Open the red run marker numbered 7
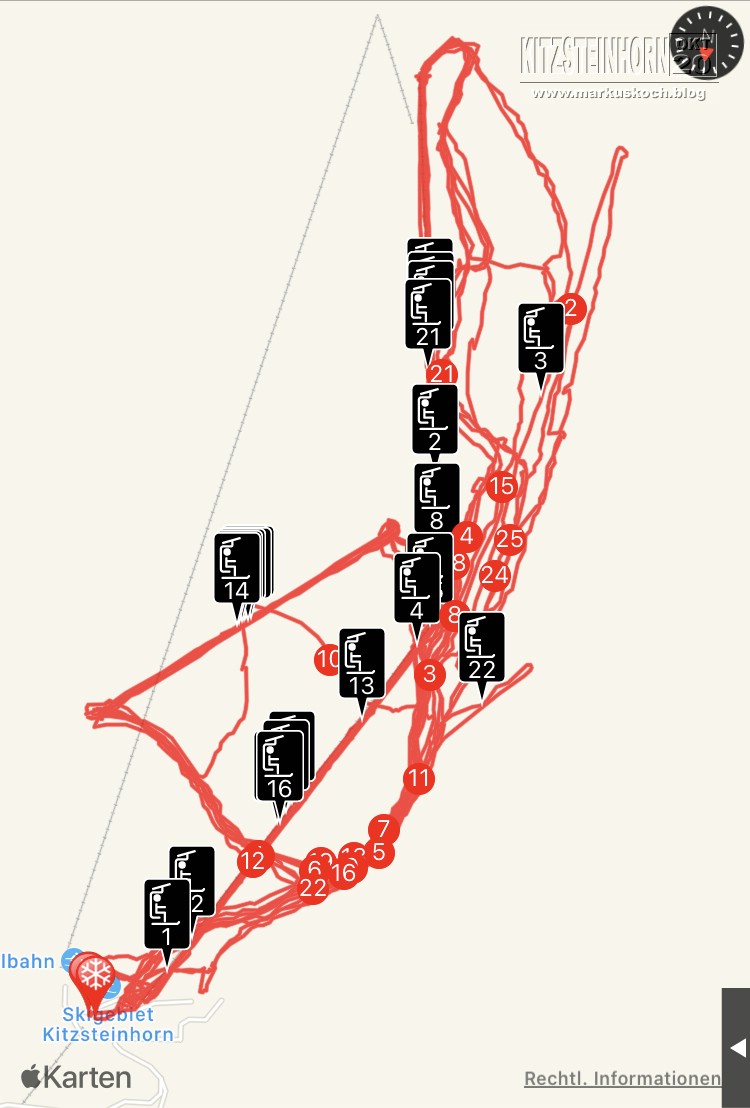Screen dimensions: 750x1108 tap(384, 829)
